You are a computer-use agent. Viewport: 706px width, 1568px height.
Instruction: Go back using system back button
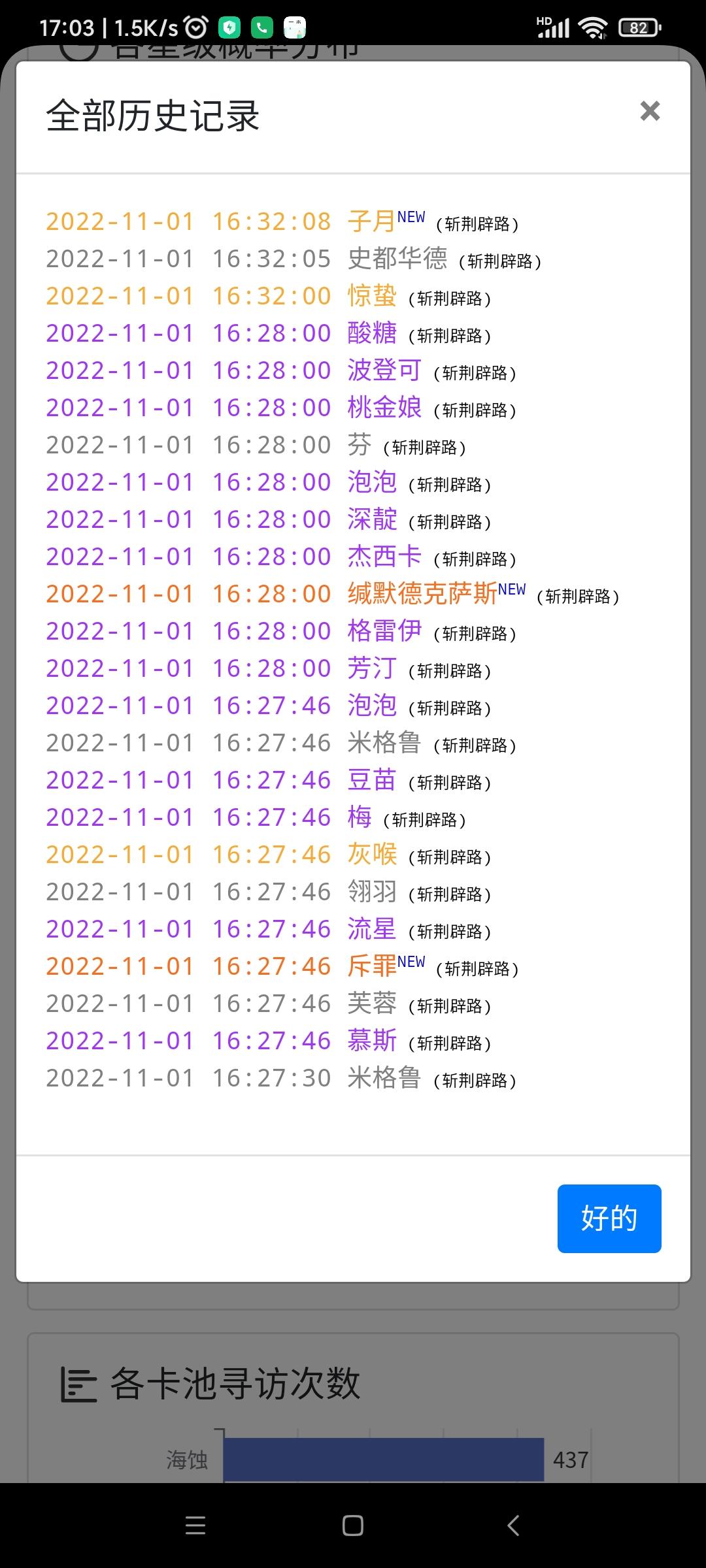coord(513,1526)
